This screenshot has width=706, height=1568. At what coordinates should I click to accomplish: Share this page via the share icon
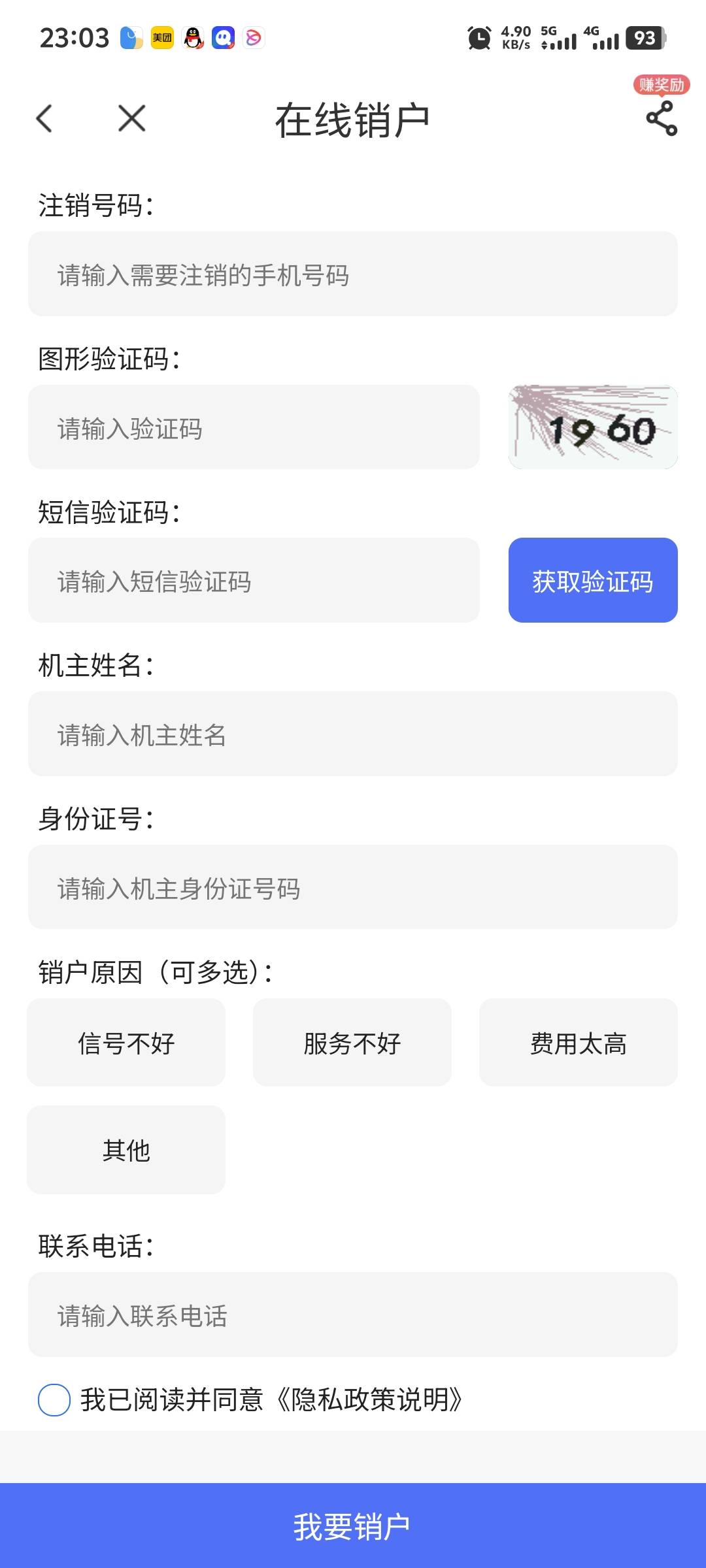(662, 118)
